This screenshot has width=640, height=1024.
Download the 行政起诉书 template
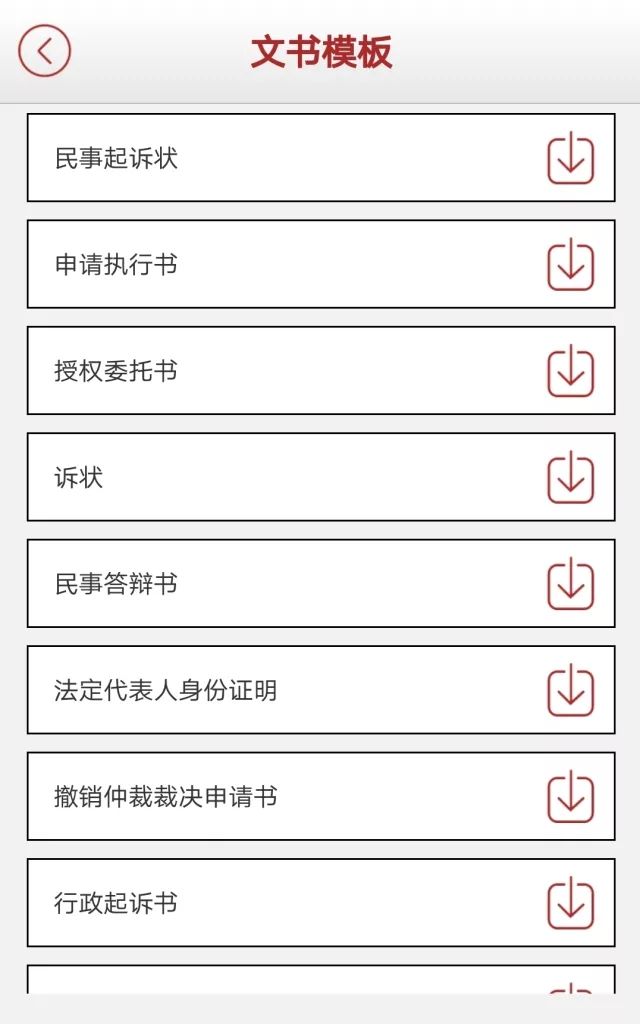point(570,903)
